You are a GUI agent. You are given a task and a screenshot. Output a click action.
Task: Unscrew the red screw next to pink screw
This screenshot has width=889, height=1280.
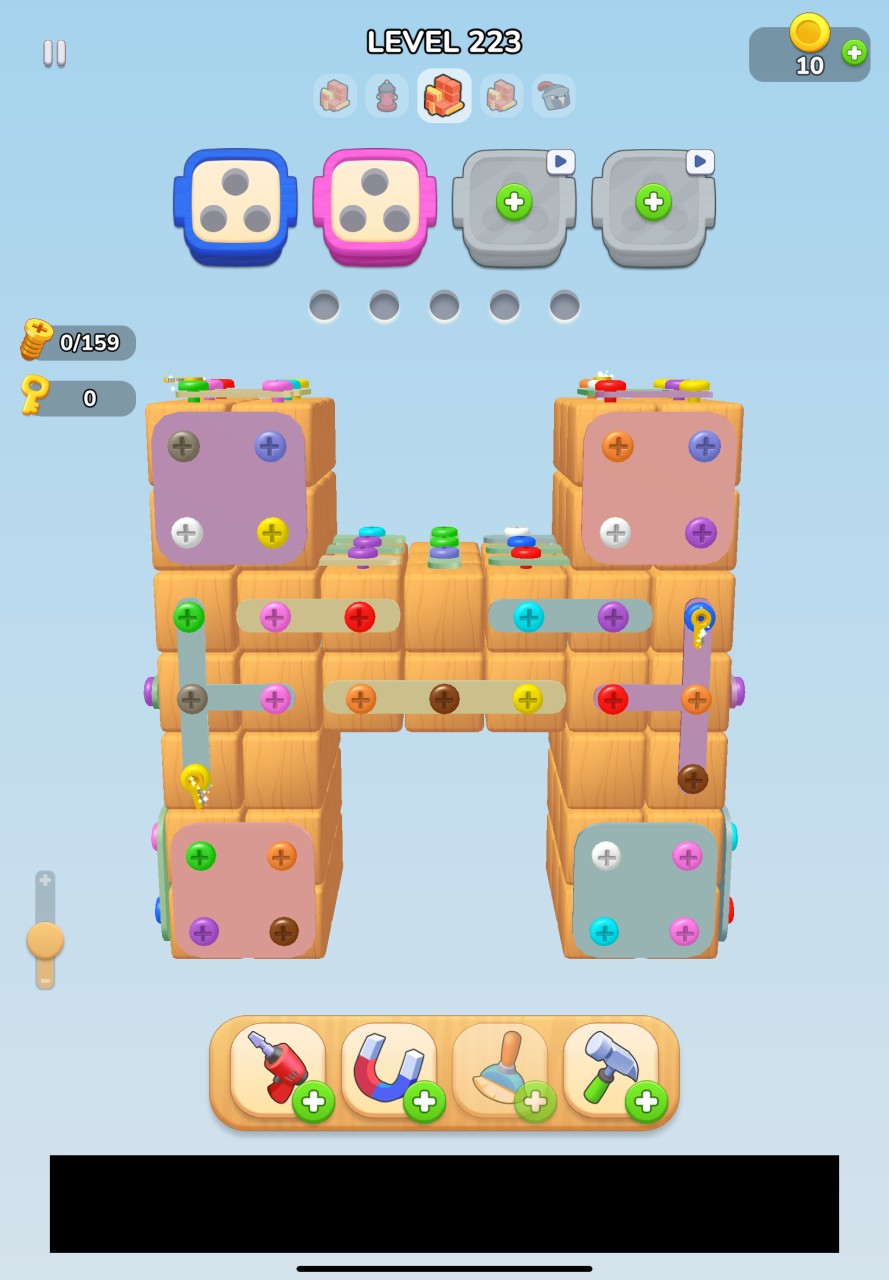360,617
